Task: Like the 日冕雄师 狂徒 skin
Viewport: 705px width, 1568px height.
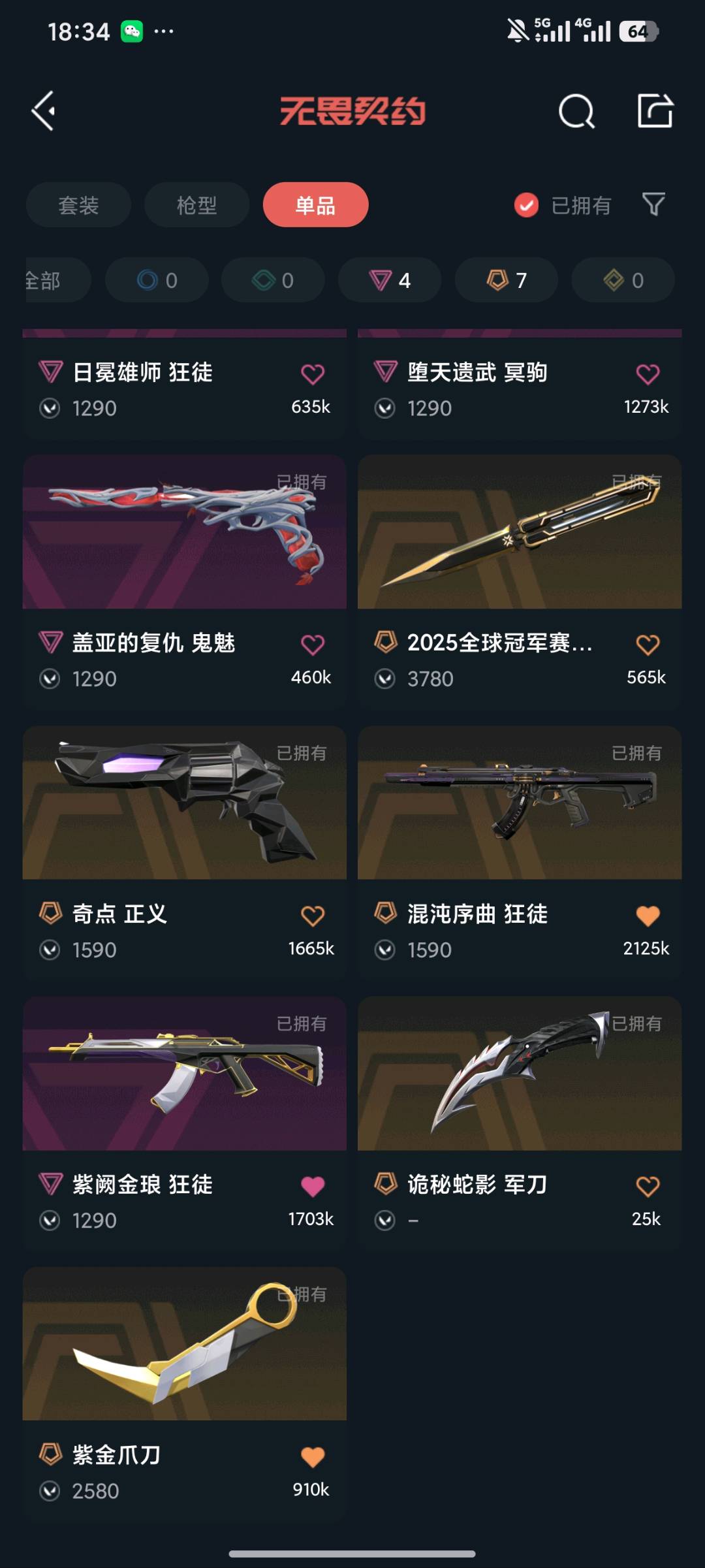Action: tap(313, 374)
